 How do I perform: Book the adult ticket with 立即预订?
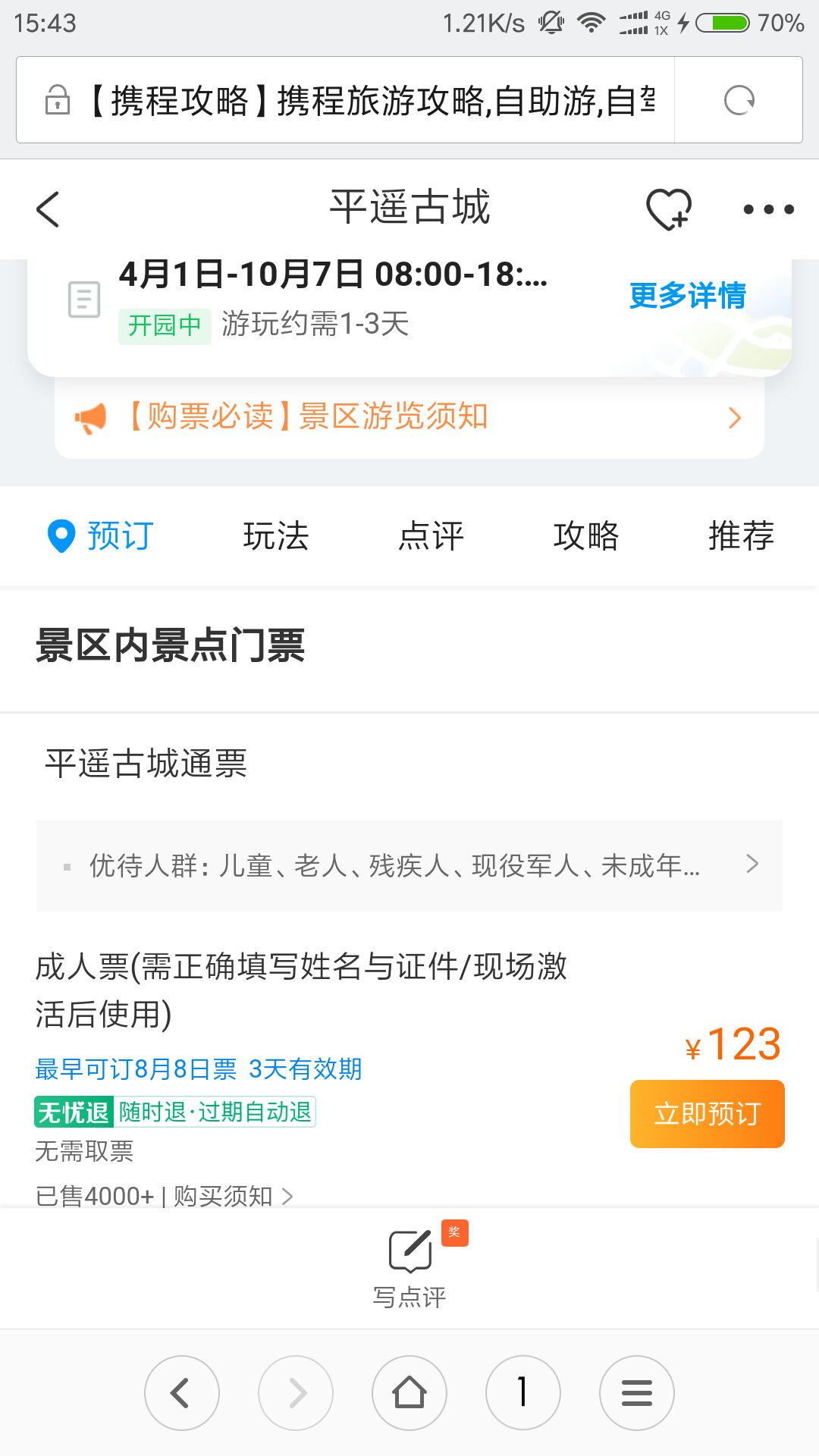tap(707, 1113)
